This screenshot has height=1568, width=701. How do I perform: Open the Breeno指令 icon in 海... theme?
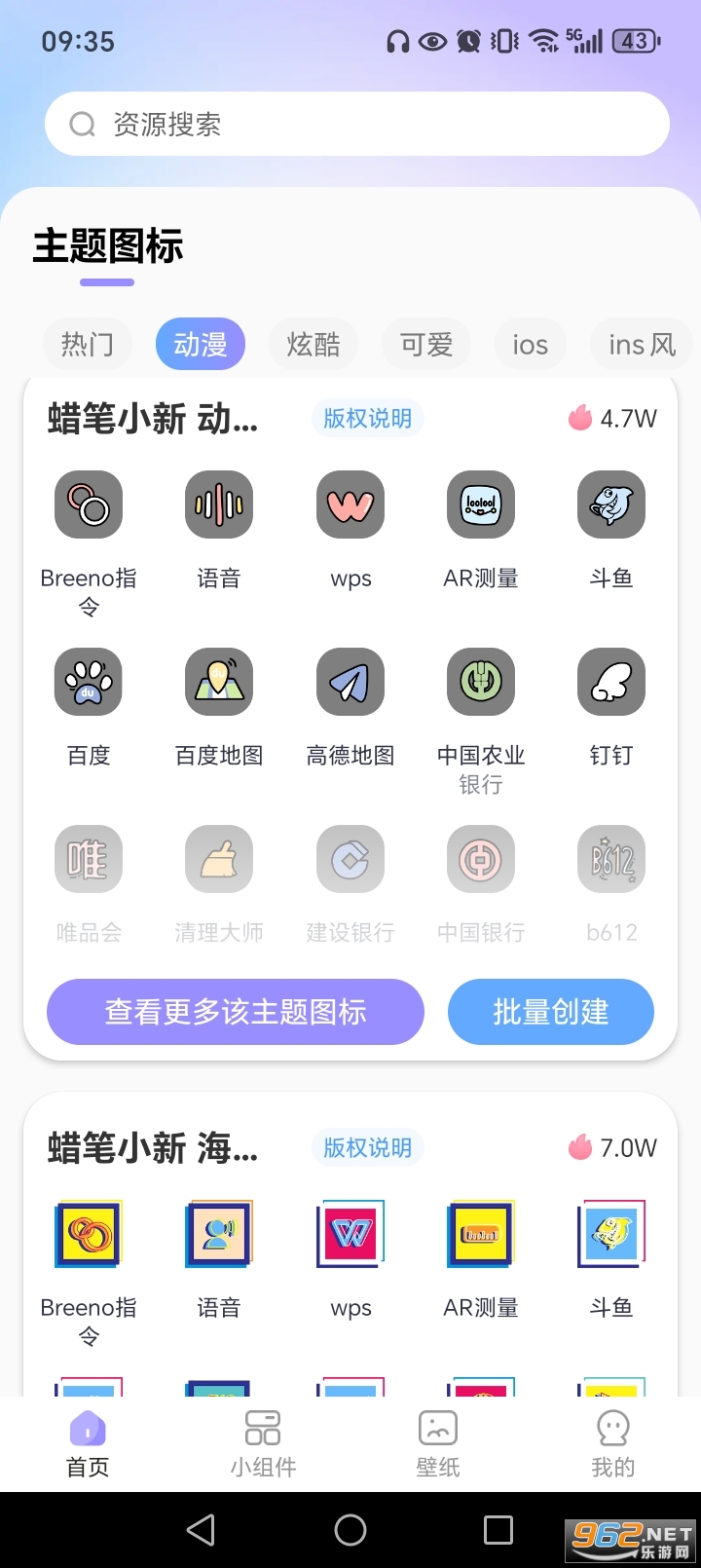88,1234
